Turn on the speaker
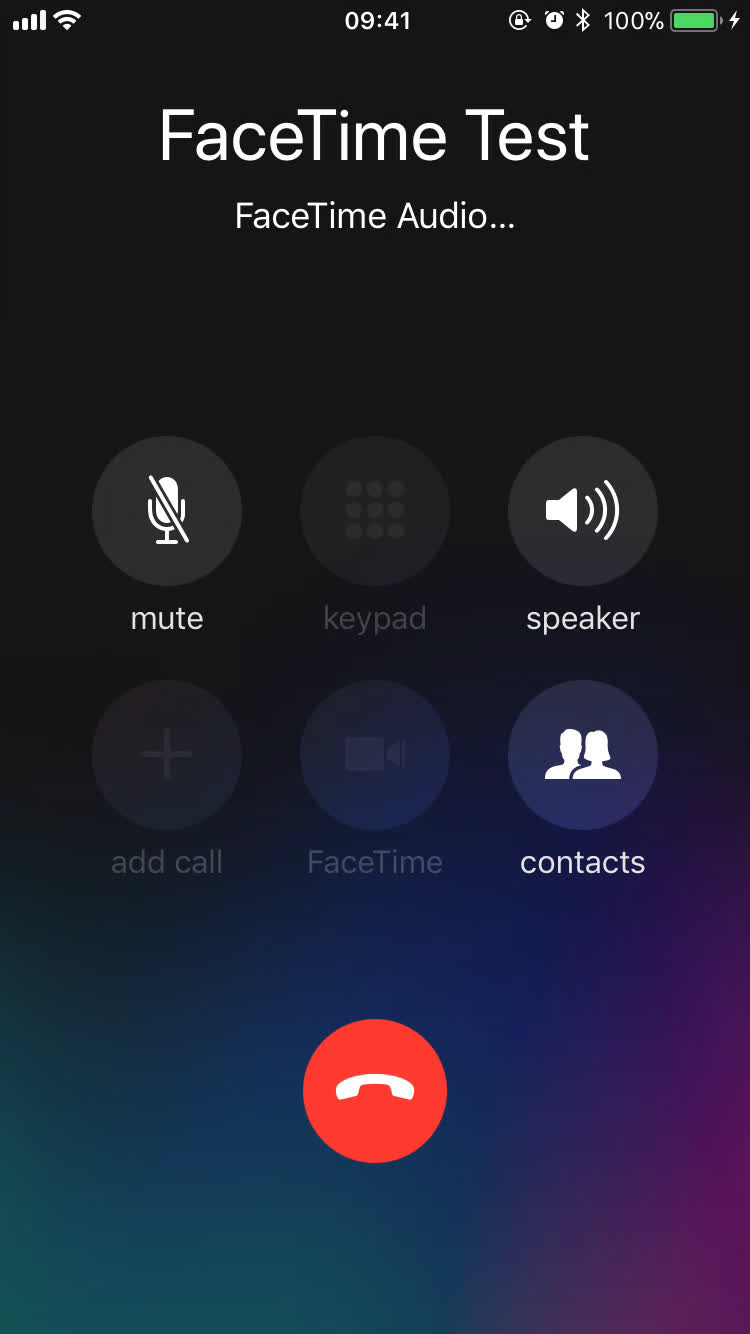This screenshot has height=1334, width=750. coord(583,511)
